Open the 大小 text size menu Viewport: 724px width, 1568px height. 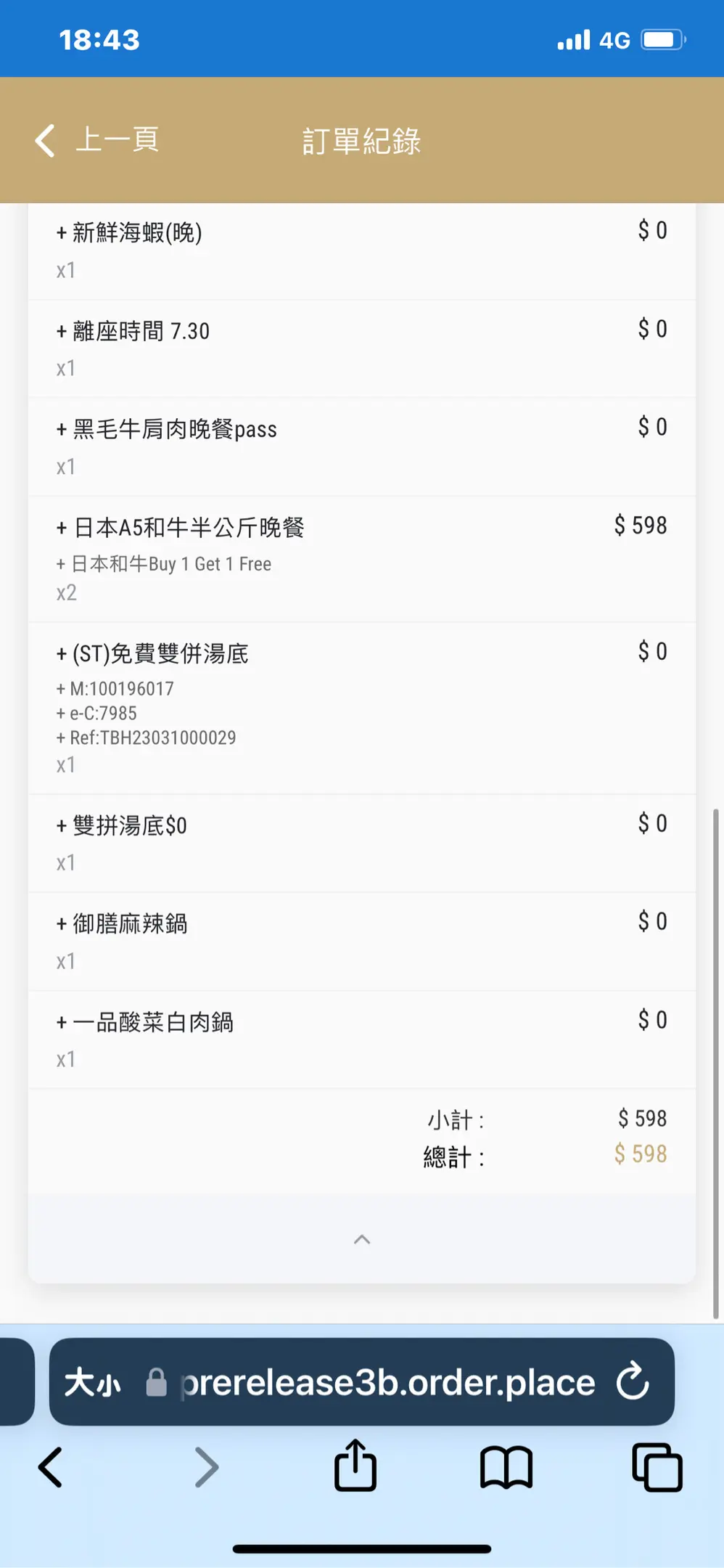93,1382
